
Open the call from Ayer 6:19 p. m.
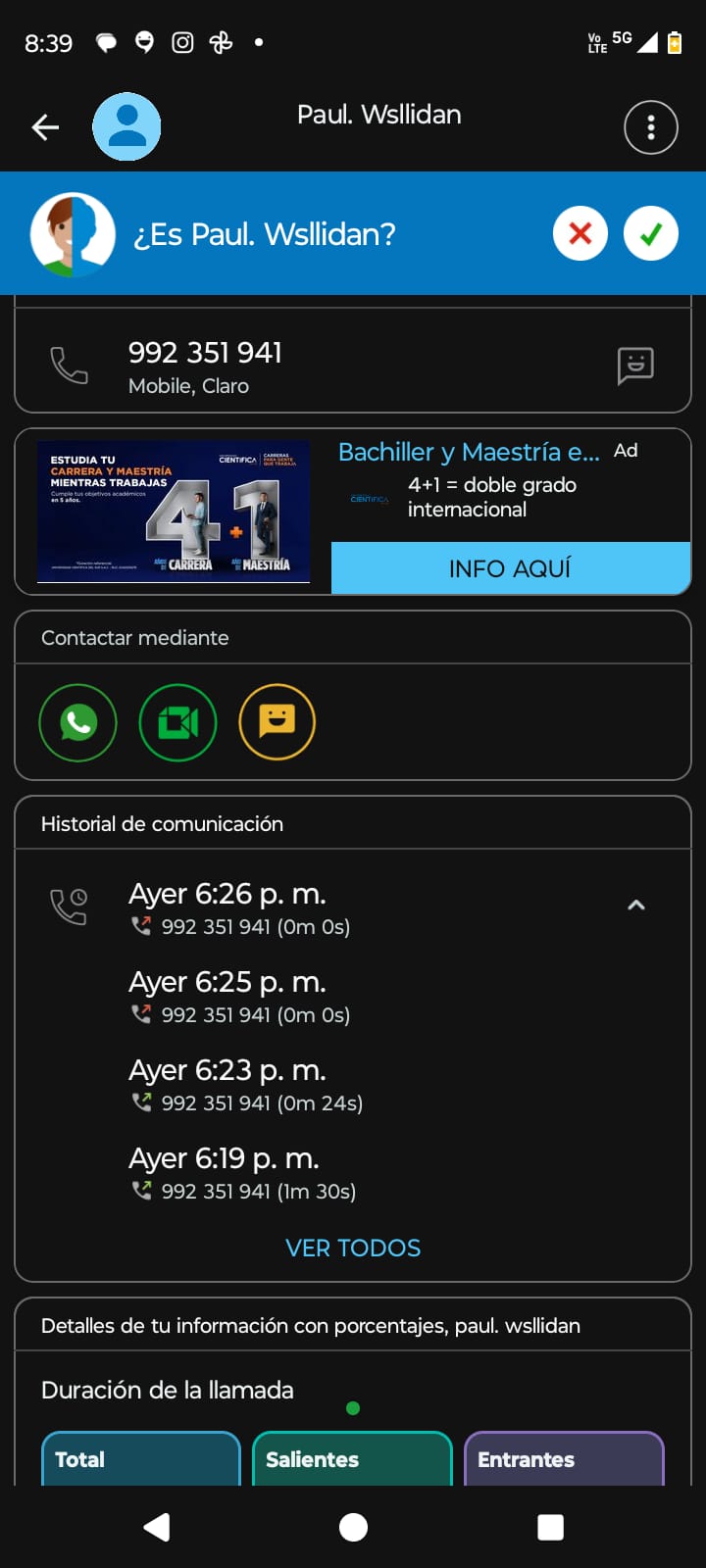coord(243,1174)
